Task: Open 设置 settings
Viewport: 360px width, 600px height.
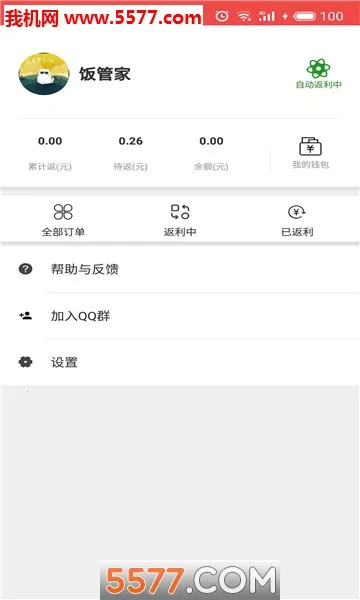Action: pos(180,362)
